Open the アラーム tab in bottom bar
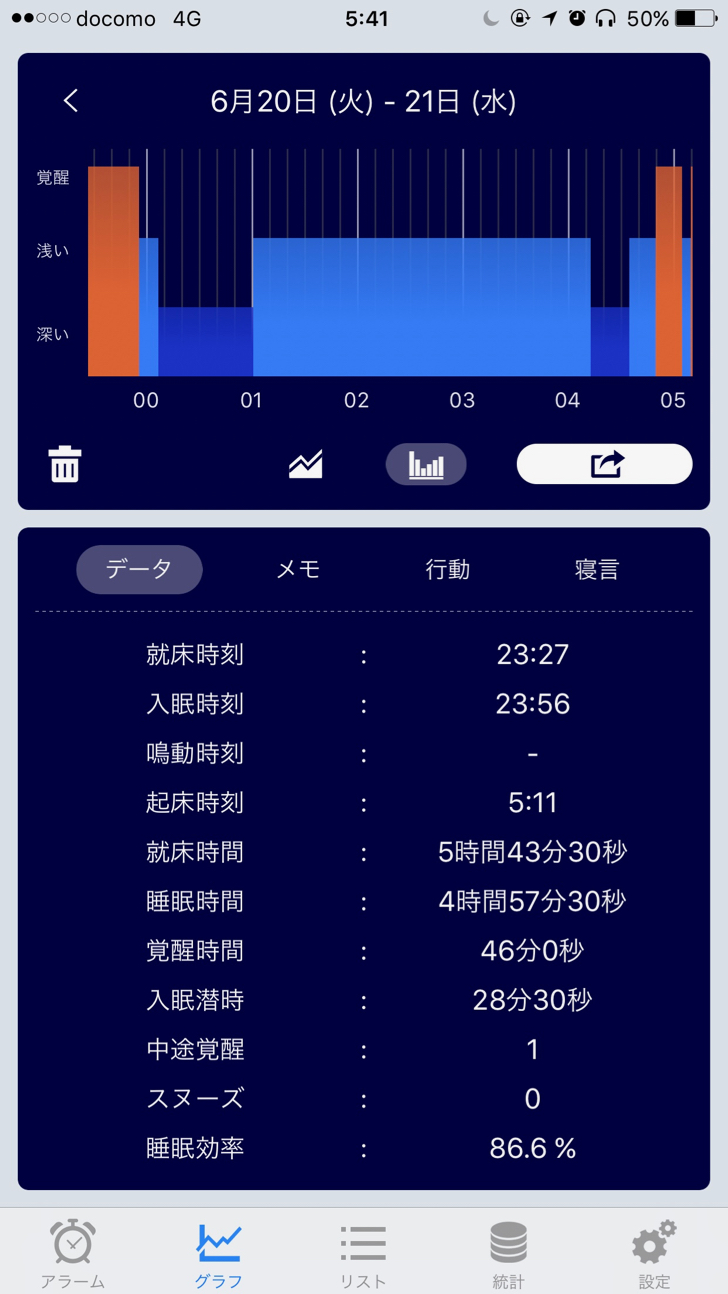 [73, 1253]
